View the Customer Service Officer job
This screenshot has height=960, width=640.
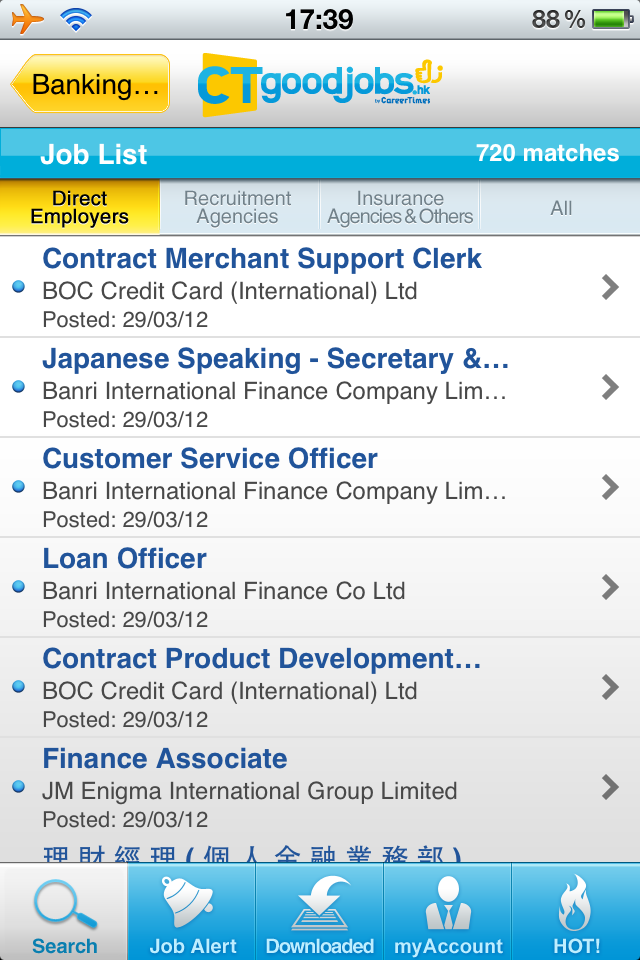click(320, 488)
